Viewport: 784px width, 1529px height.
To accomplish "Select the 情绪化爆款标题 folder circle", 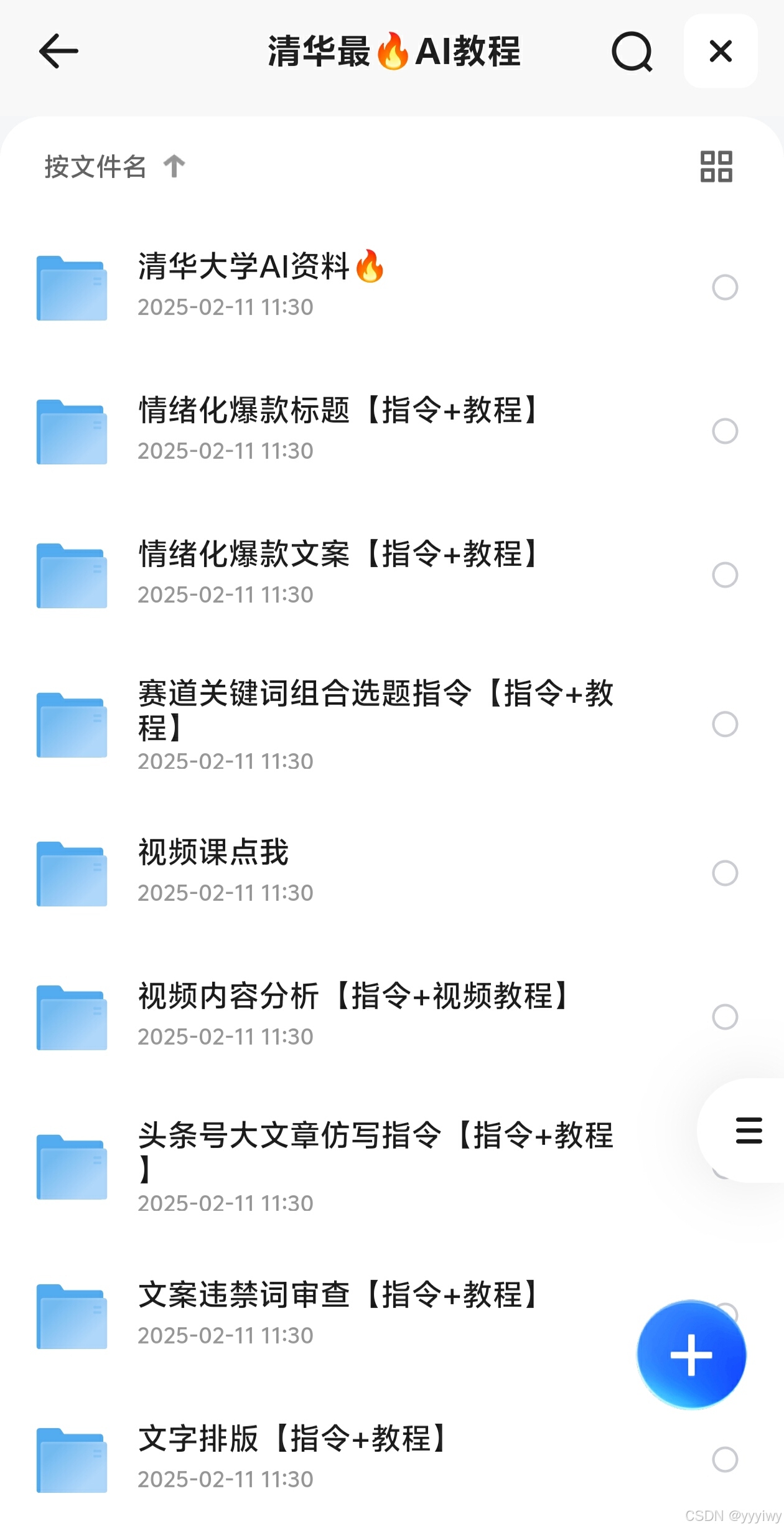I will click(x=725, y=431).
